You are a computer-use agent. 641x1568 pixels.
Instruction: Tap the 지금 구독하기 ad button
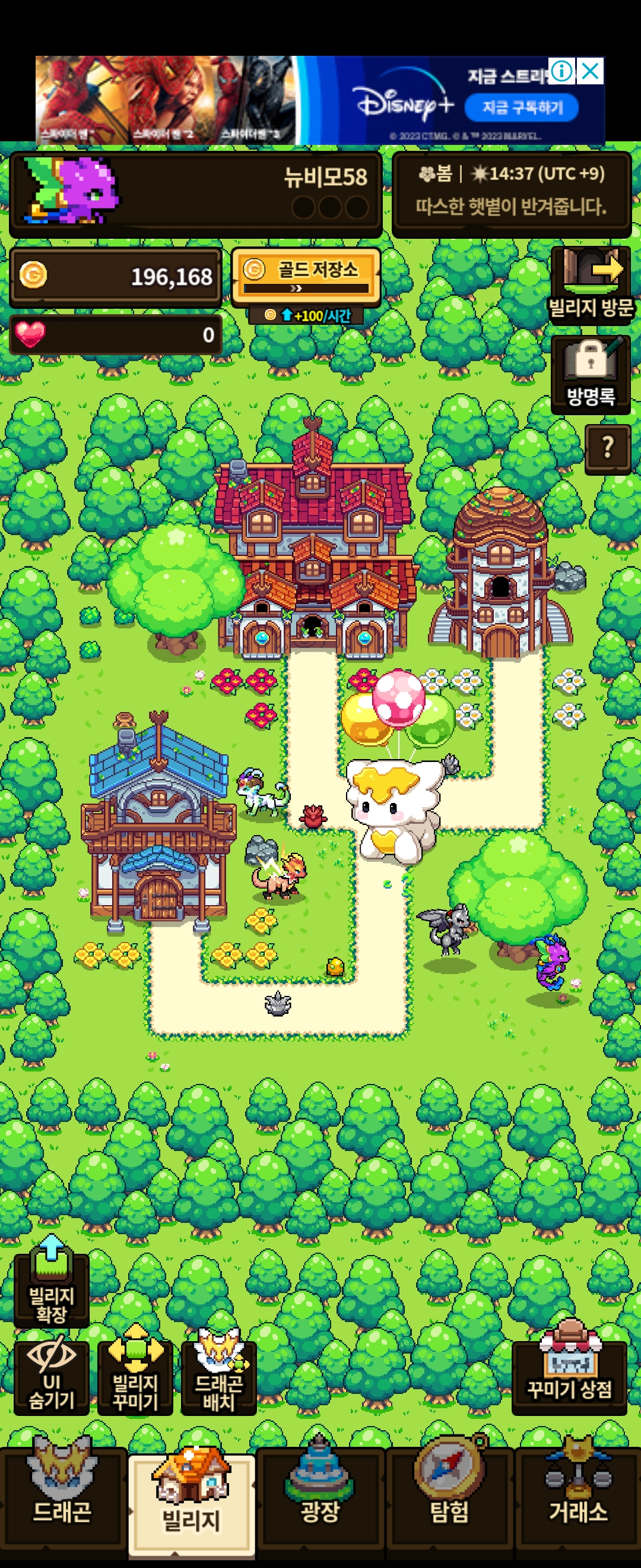pyautogui.click(x=521, y=108)
